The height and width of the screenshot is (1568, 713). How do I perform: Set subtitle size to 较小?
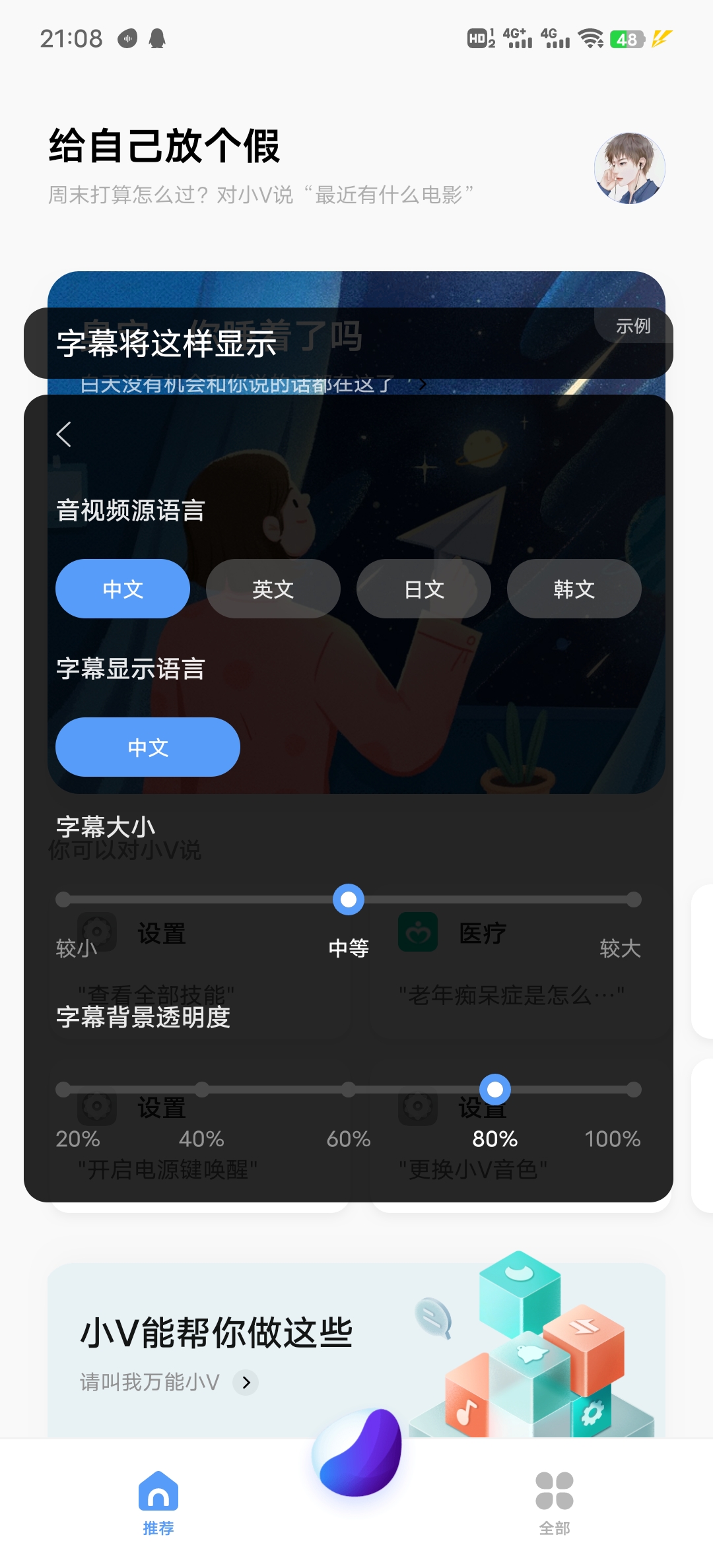[63, 899]
